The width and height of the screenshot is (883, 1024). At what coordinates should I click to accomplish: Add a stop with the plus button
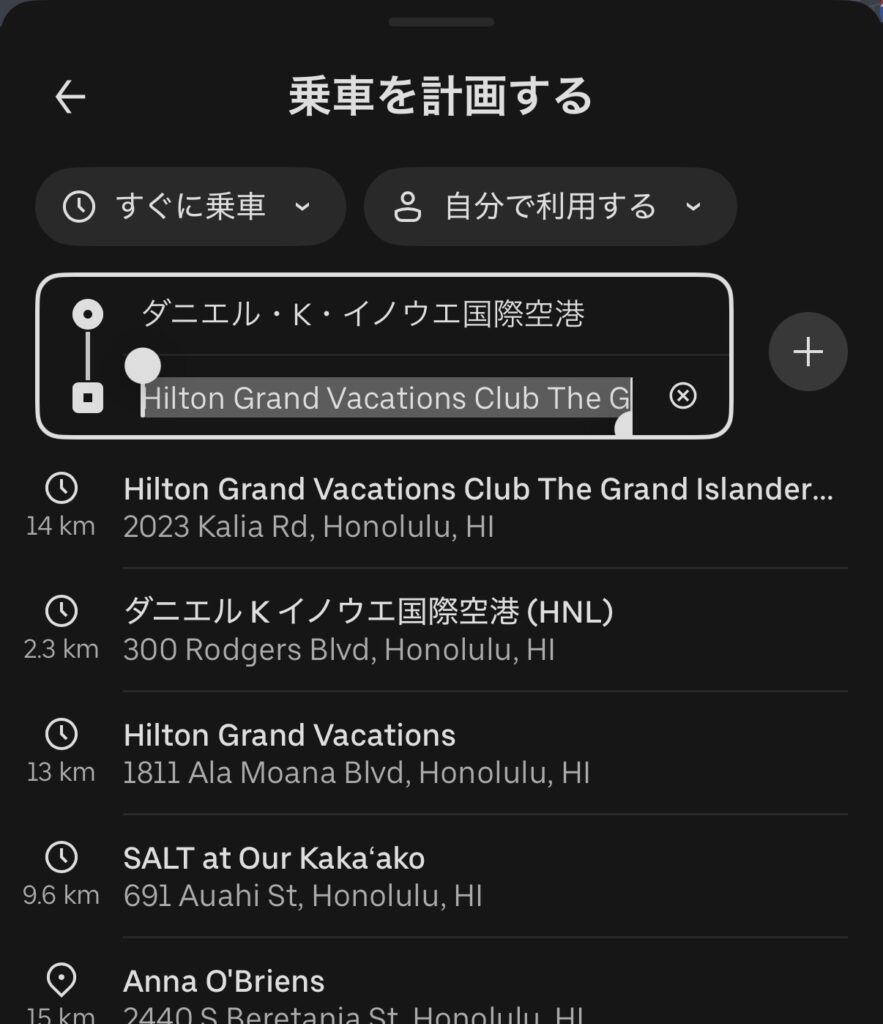[807, 352]
